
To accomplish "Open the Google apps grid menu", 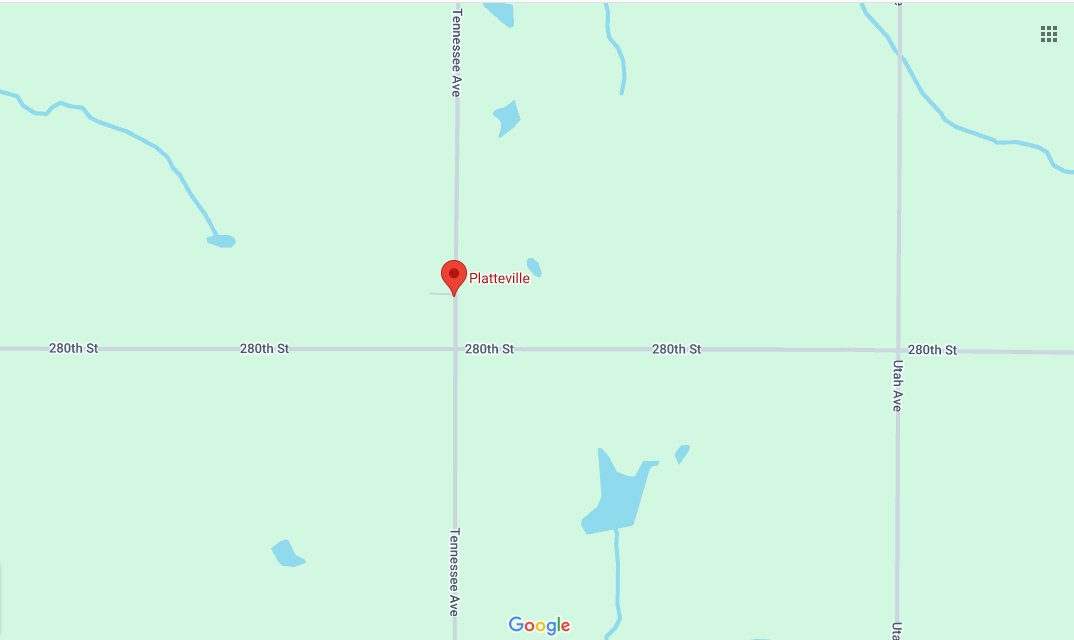I will tap(1048, 34).
